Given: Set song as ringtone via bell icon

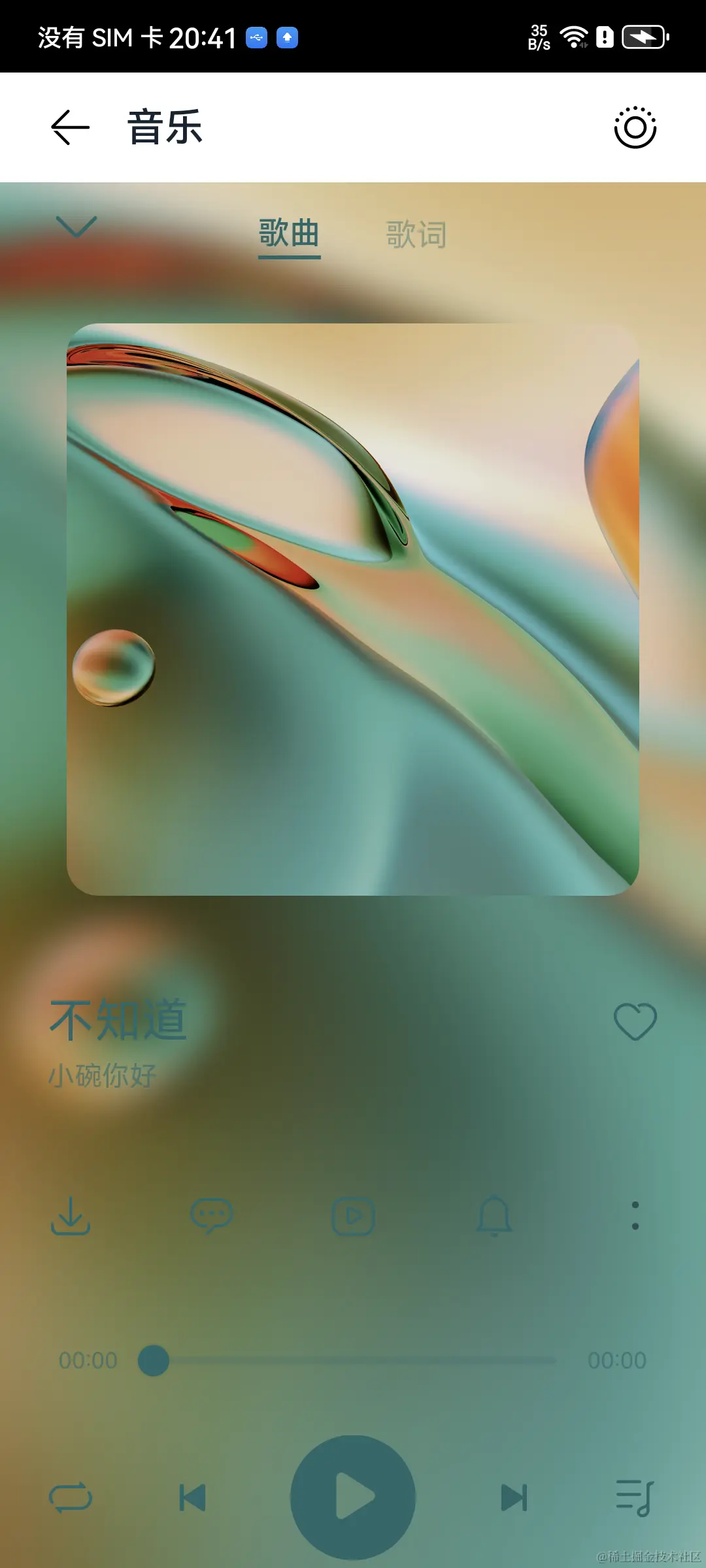Looking at the screenshot, I should [494, 1216].
